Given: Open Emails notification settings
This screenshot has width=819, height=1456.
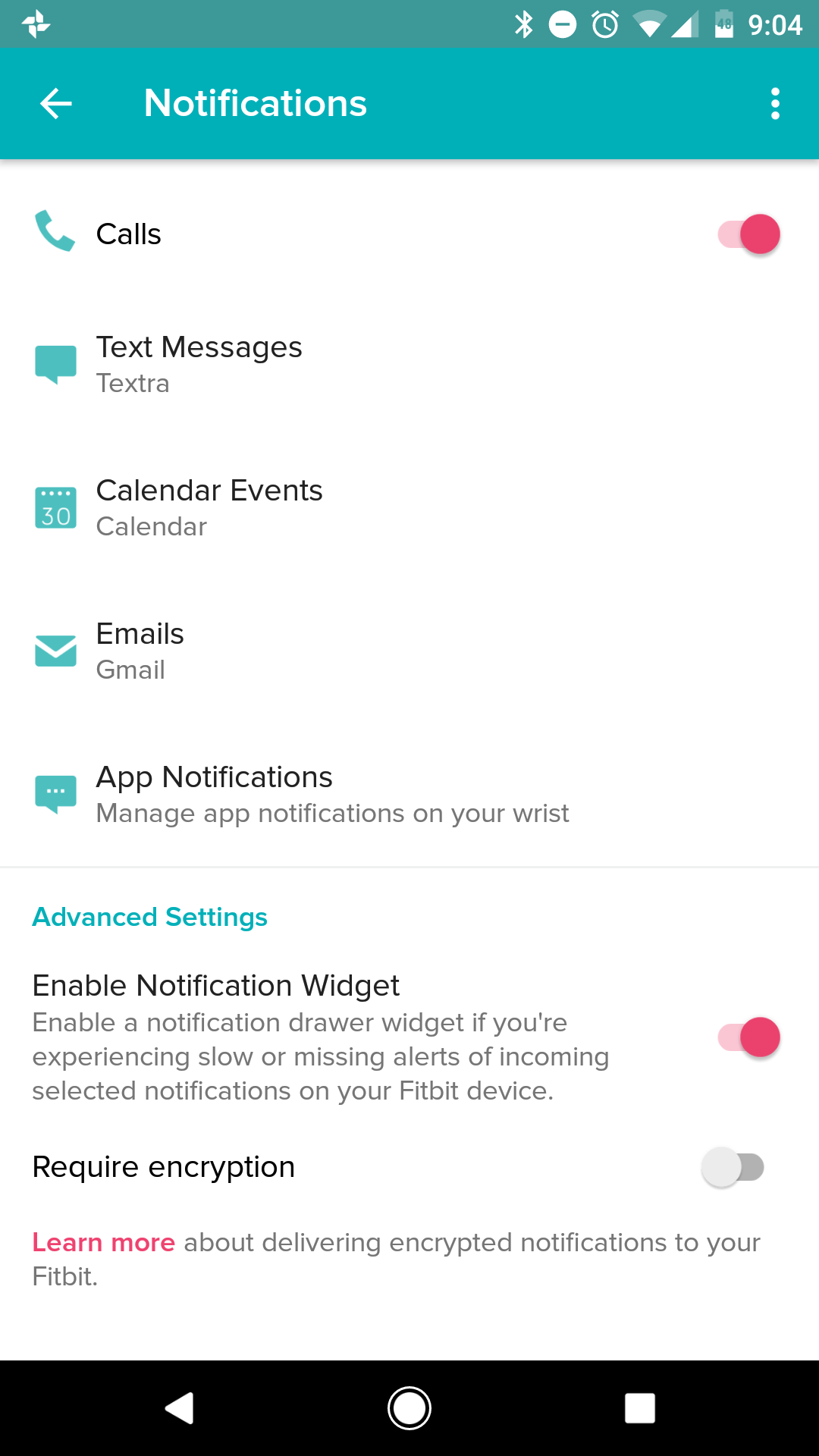Looking at the screenshot, I should coord(140,651).
